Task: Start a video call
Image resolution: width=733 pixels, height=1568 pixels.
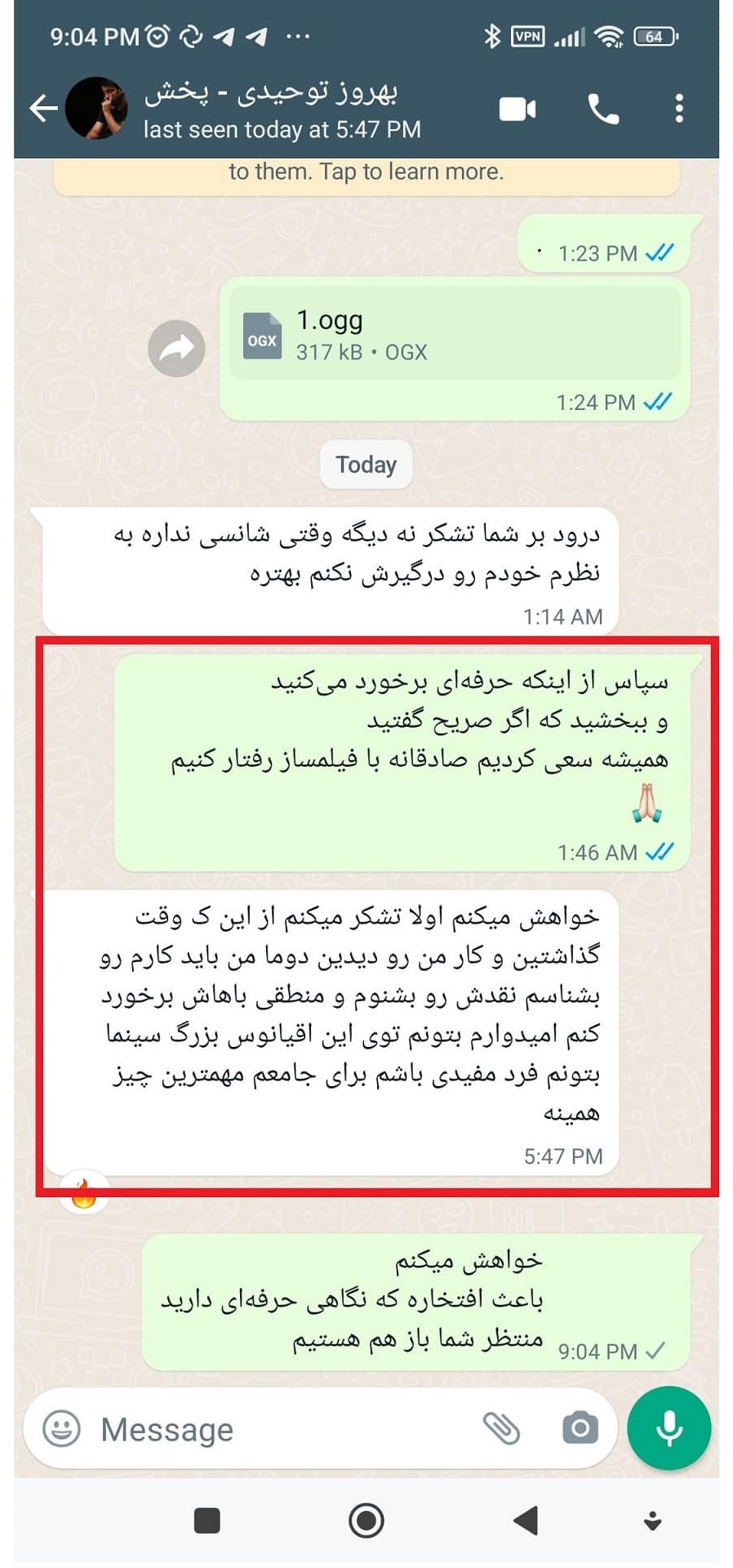Action: point(518,109)
